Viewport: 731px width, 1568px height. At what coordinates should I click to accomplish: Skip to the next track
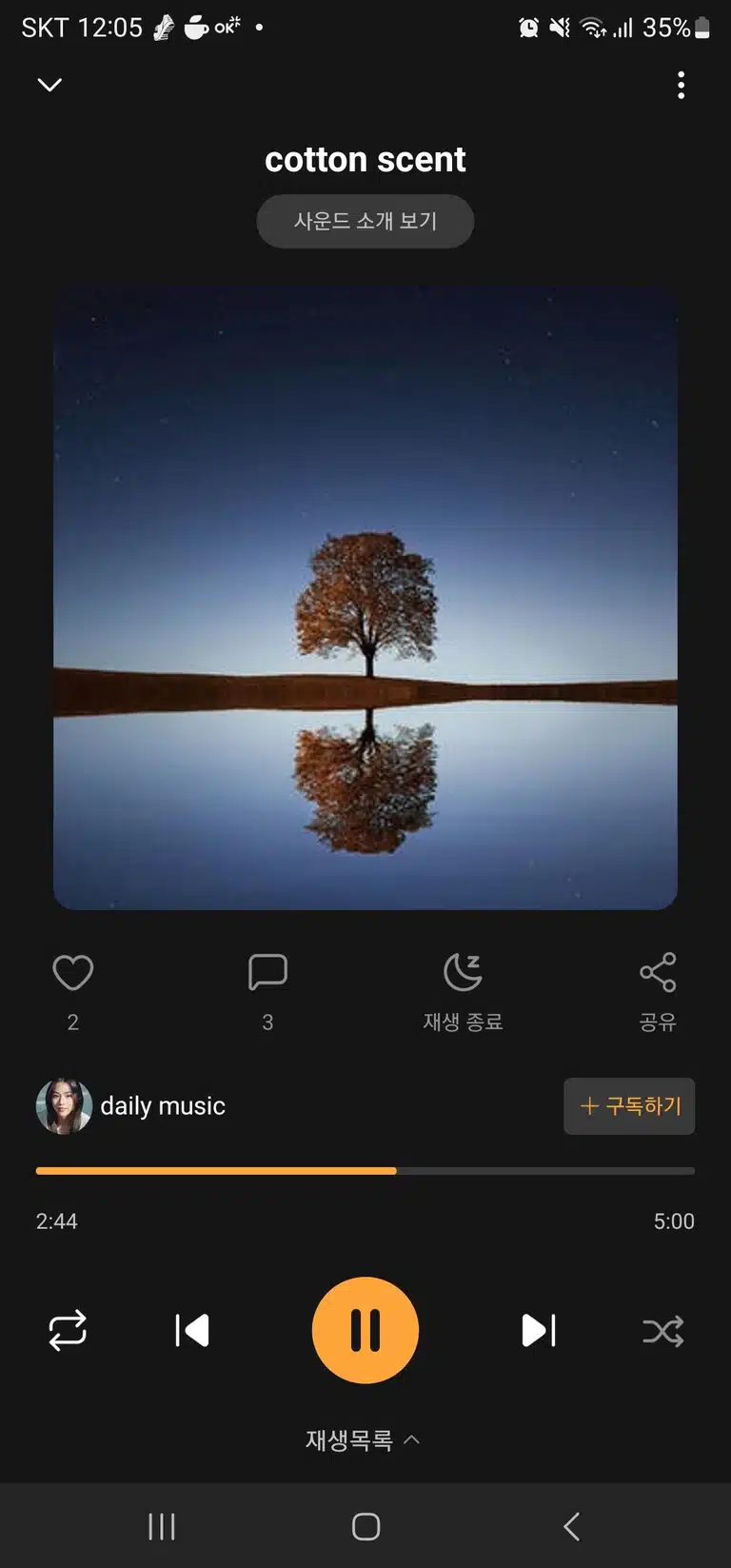click(x=539, y=1330)
